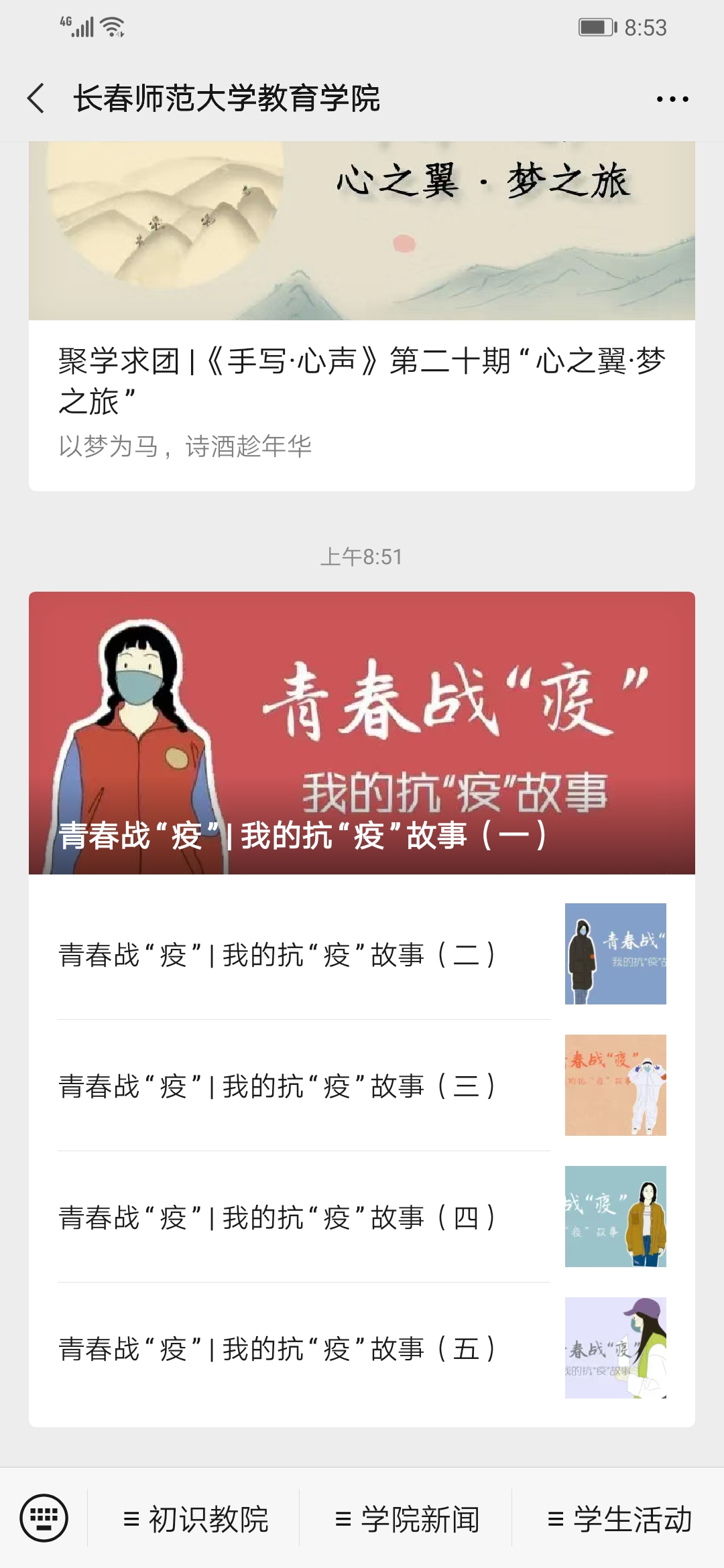Expand the 初识教院 menu
Screen dimensions: 724x1568
(194, 1519)
